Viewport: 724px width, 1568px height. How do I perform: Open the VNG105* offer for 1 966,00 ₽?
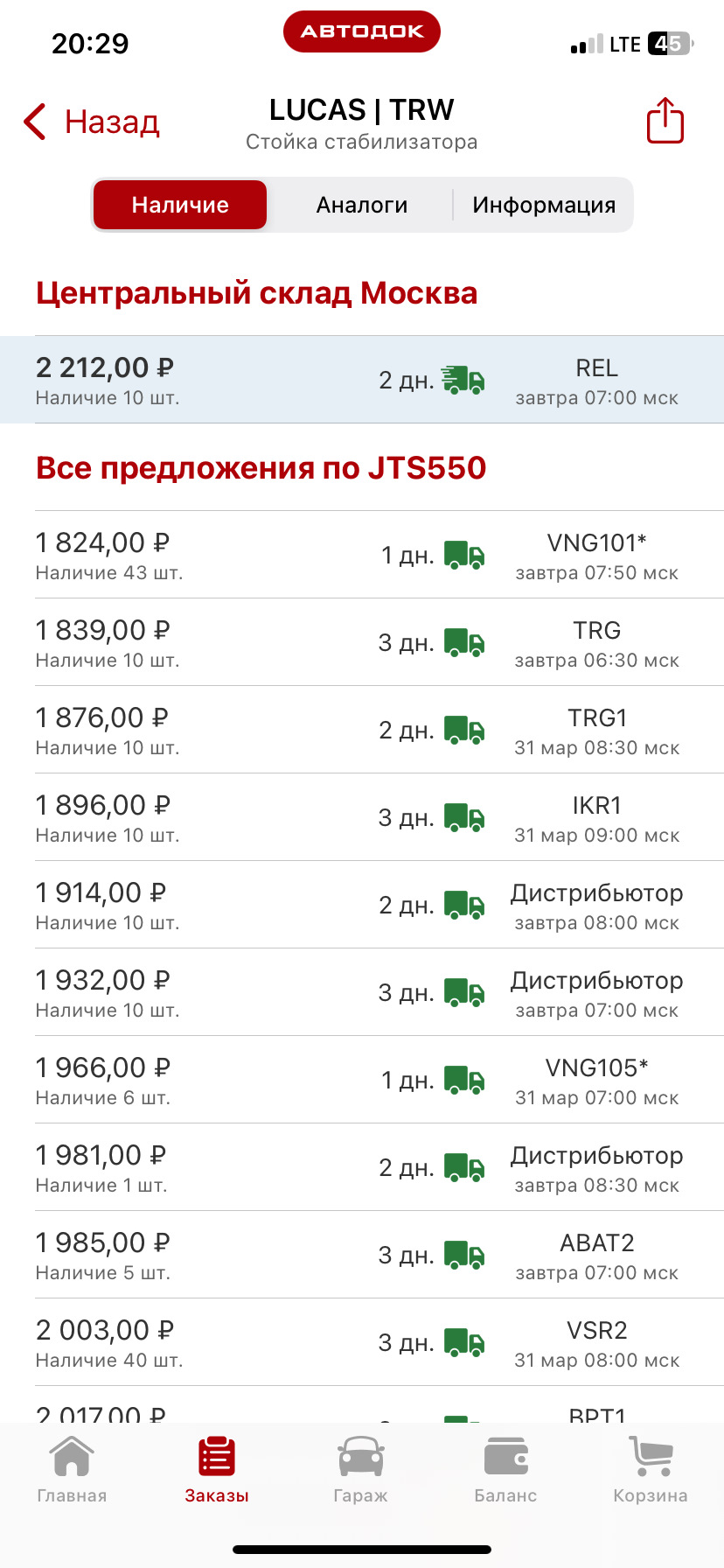[362, 1081]
